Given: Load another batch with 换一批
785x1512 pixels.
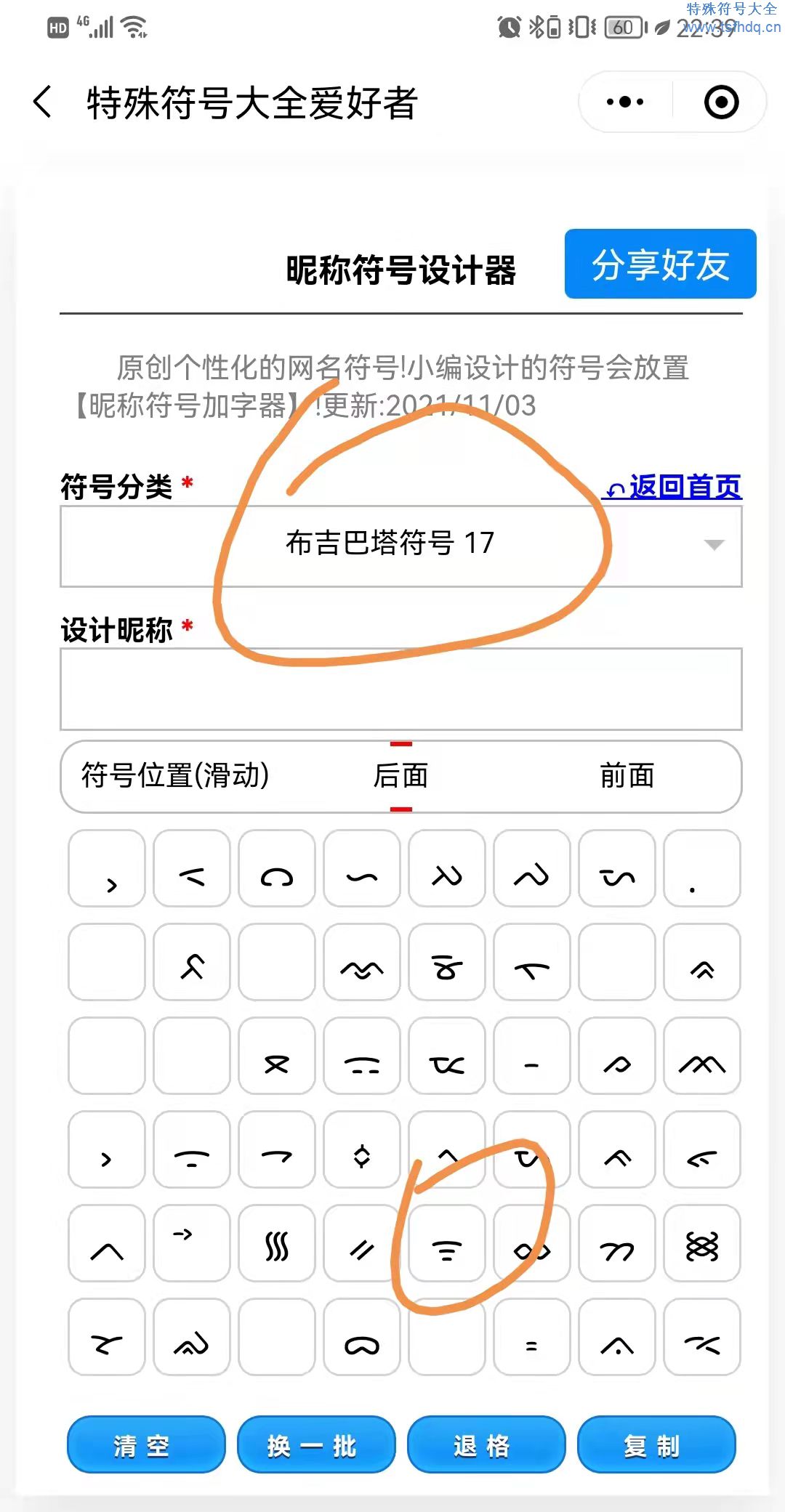Looking at the screenshot, I should point(315,1444).
